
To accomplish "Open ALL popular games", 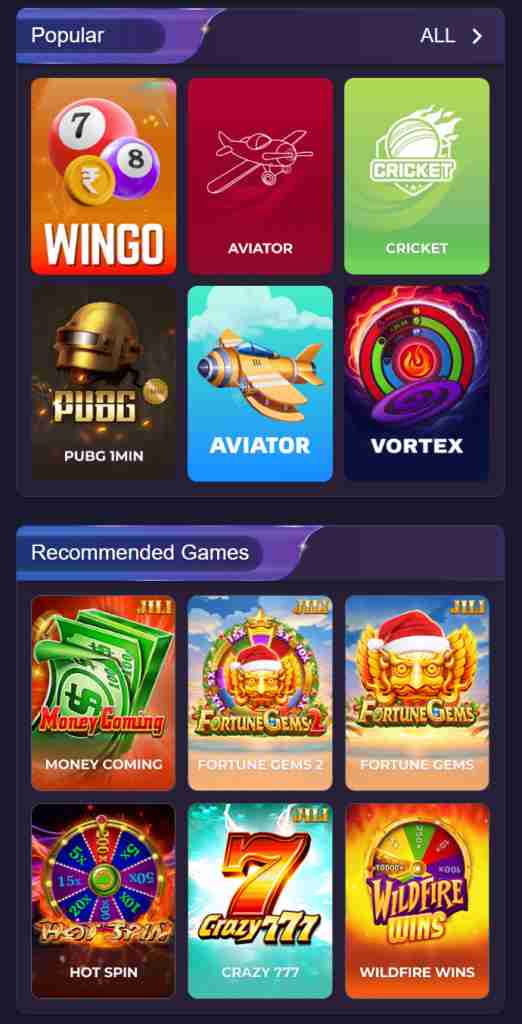I will point(452,35).
